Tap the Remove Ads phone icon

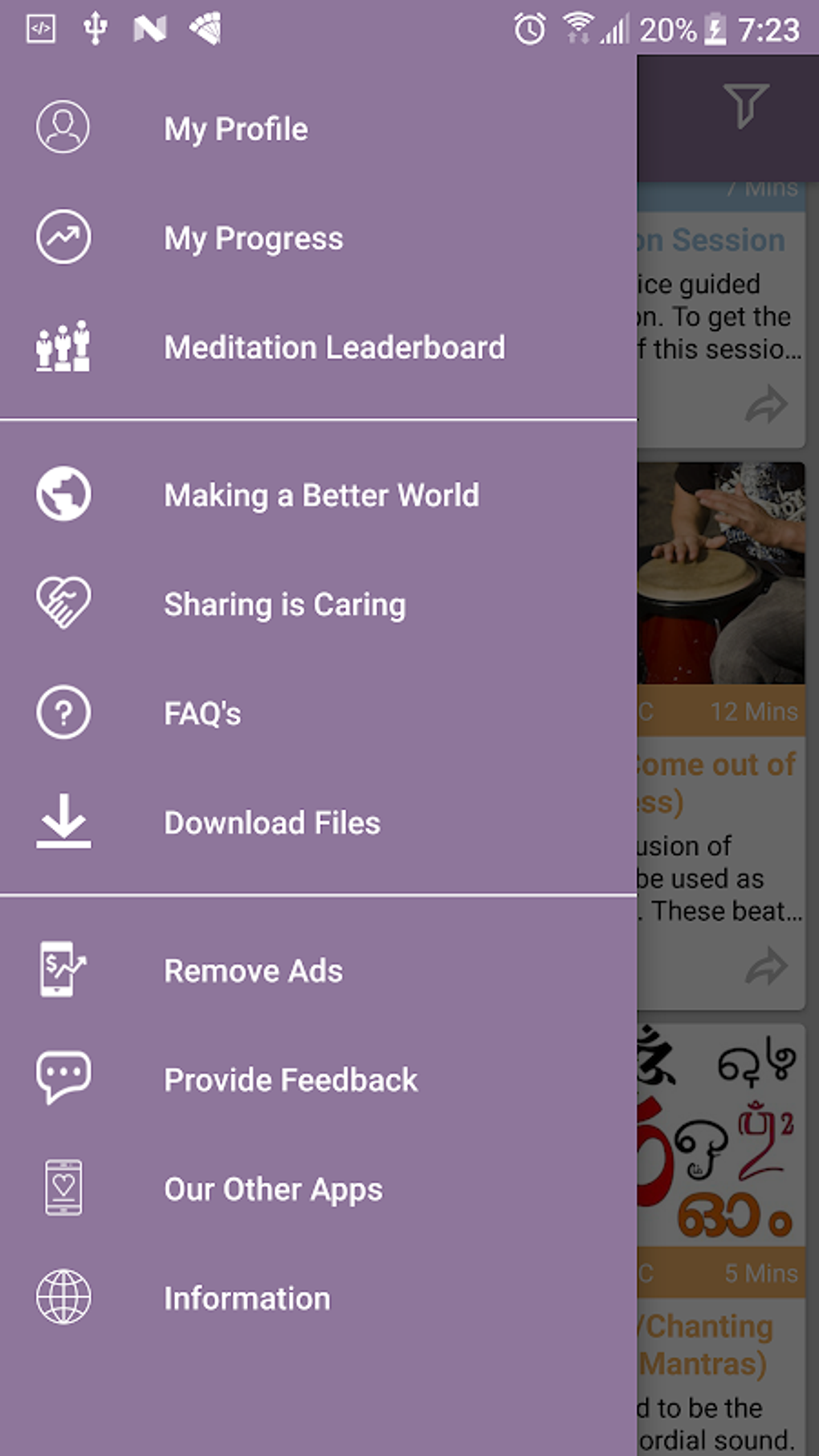tap(63, 969)
